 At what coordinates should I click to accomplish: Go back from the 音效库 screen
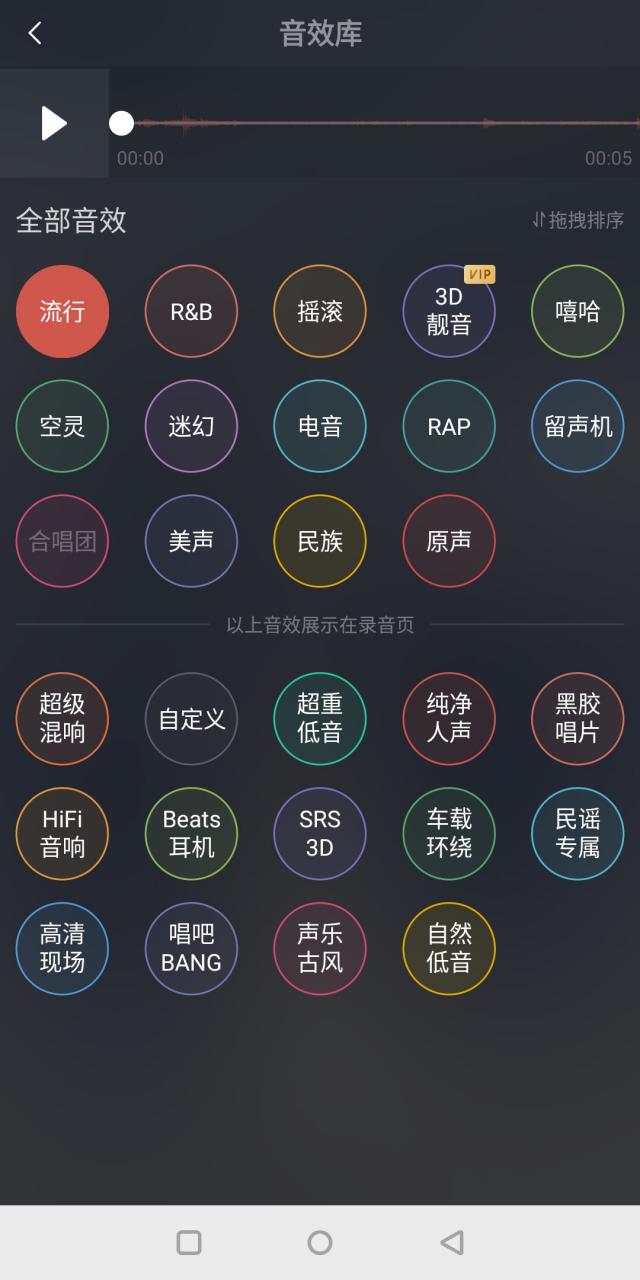(x=35, y=33)
